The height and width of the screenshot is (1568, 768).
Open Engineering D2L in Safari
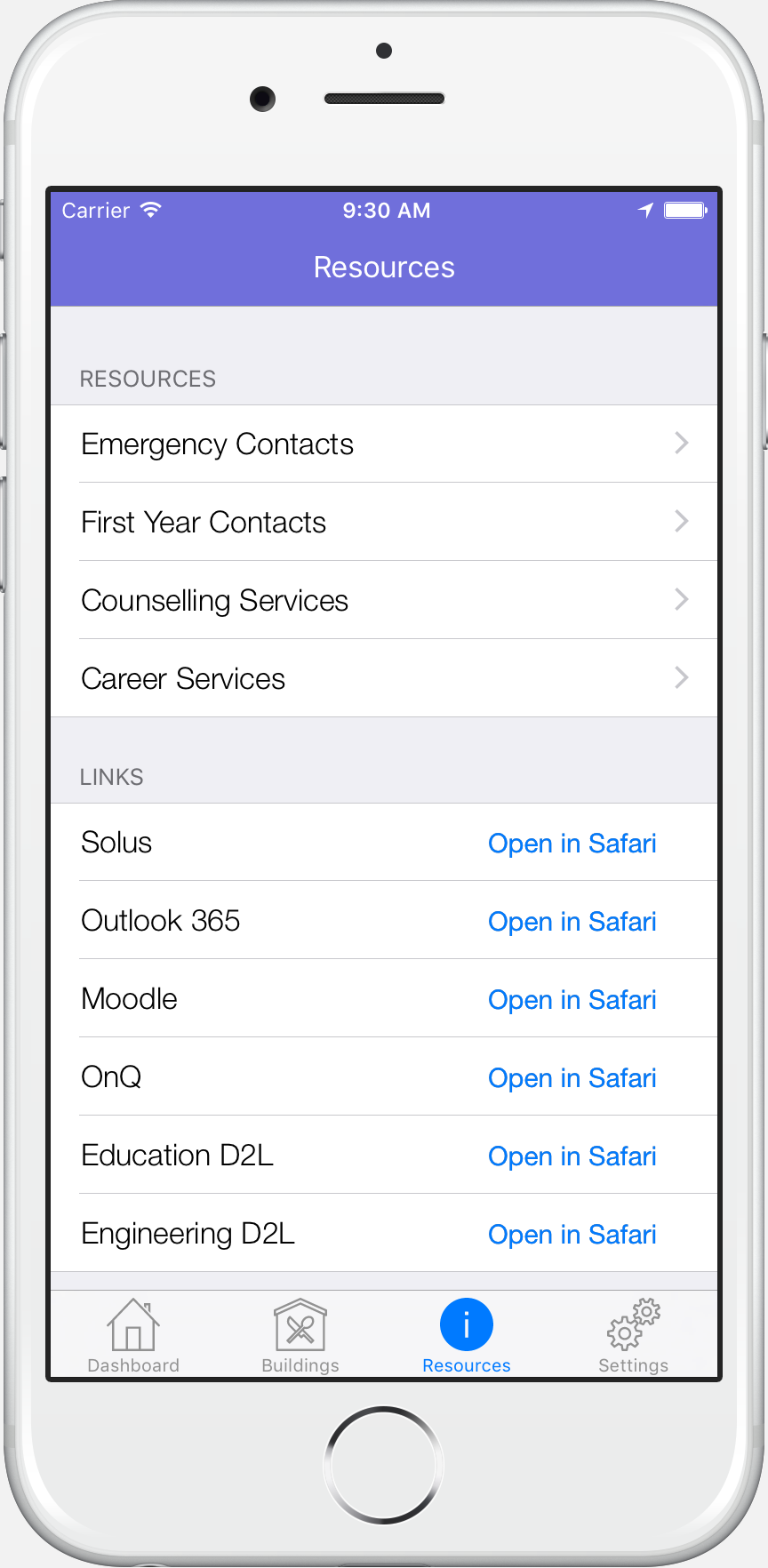[x=572, y=1234]
